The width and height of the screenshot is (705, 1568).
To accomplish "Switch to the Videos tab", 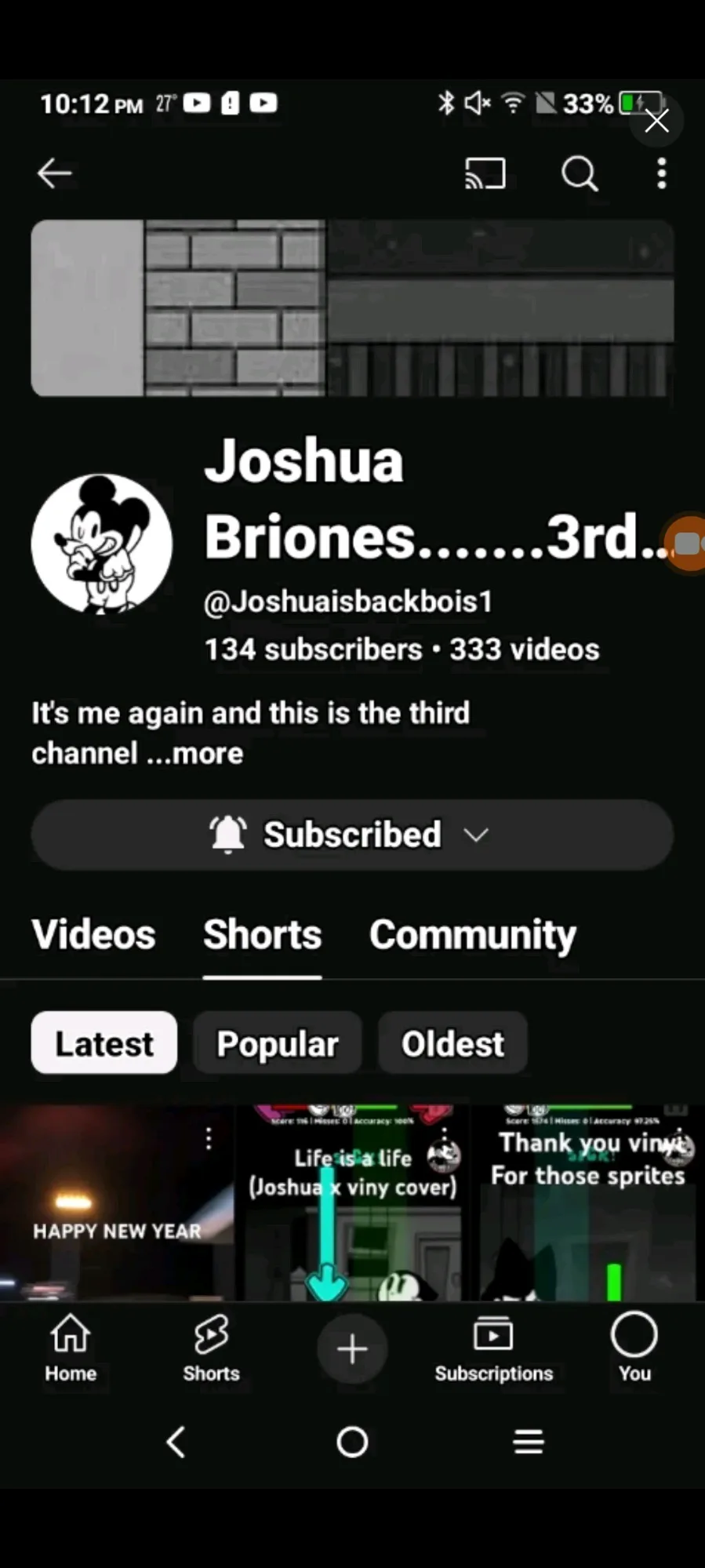I will coord(93,935).
